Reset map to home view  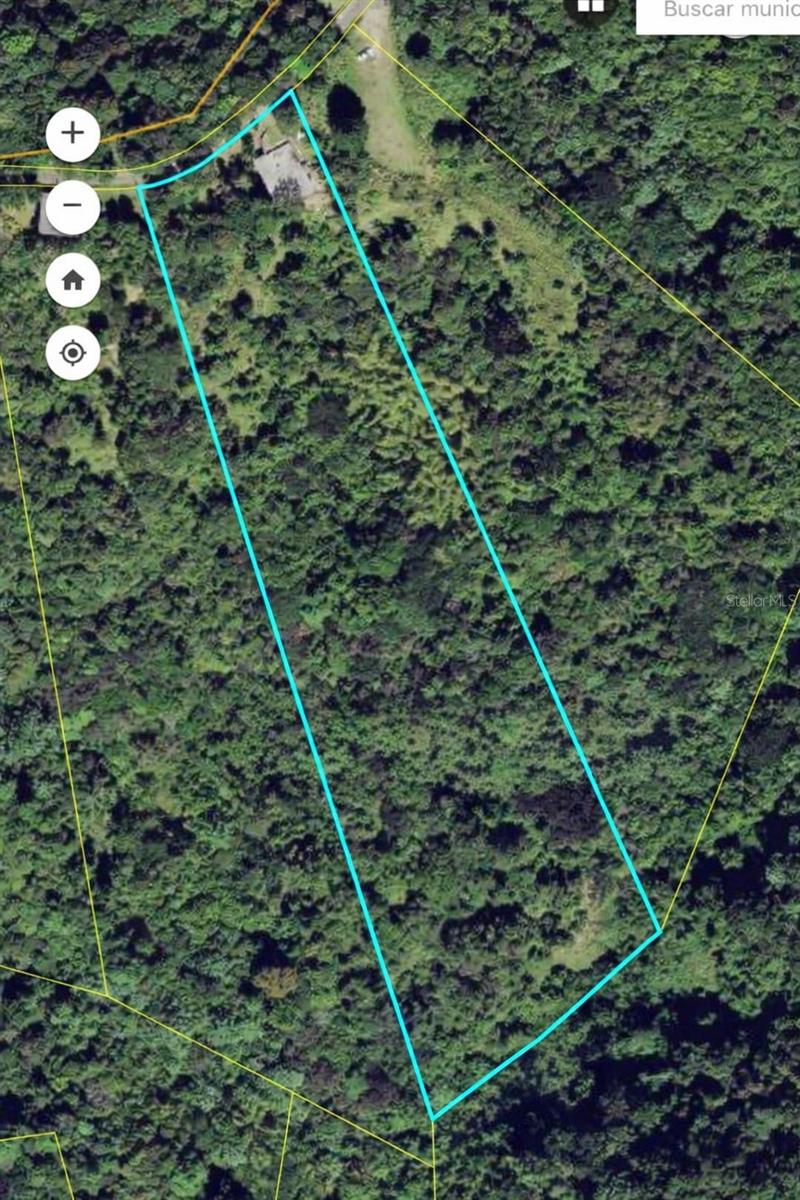[73, 280]
